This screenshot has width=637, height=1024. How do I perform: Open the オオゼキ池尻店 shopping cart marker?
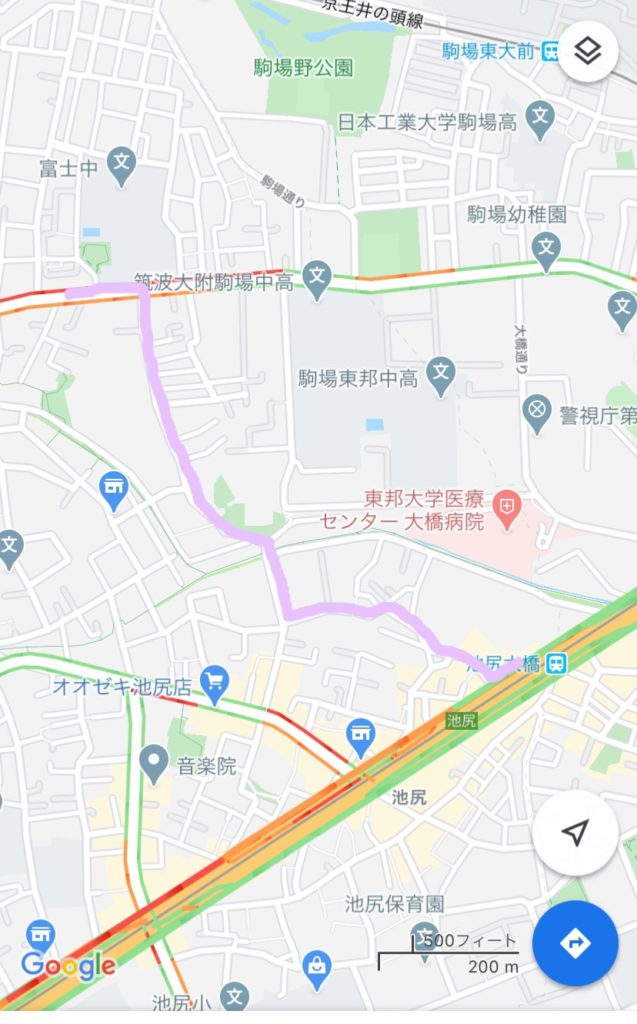pos(214,683)
